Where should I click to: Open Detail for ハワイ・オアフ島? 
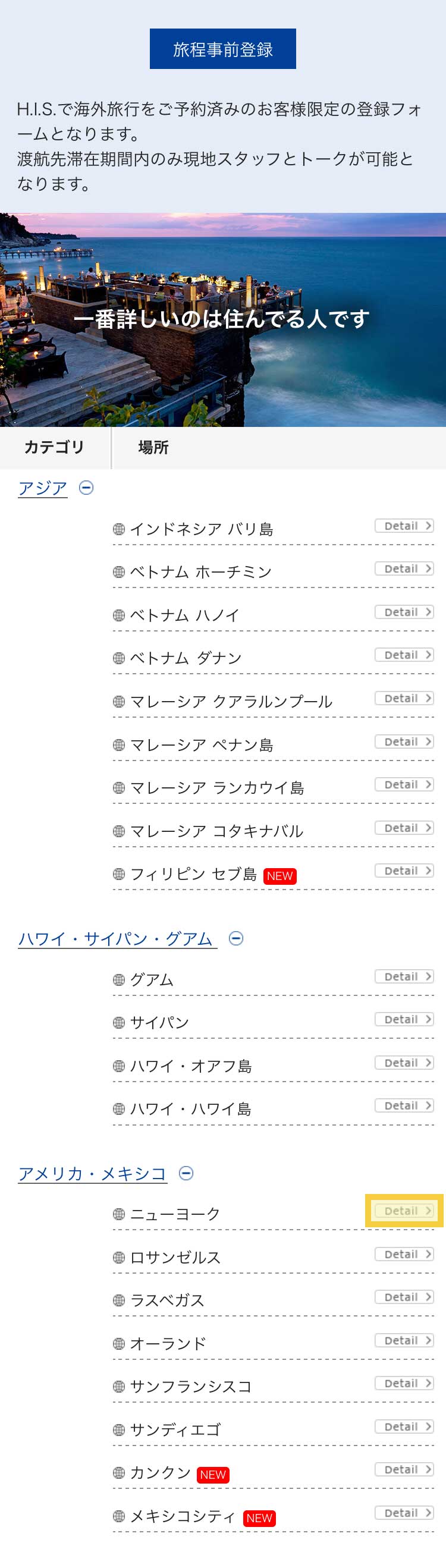tap(404, 1062)
